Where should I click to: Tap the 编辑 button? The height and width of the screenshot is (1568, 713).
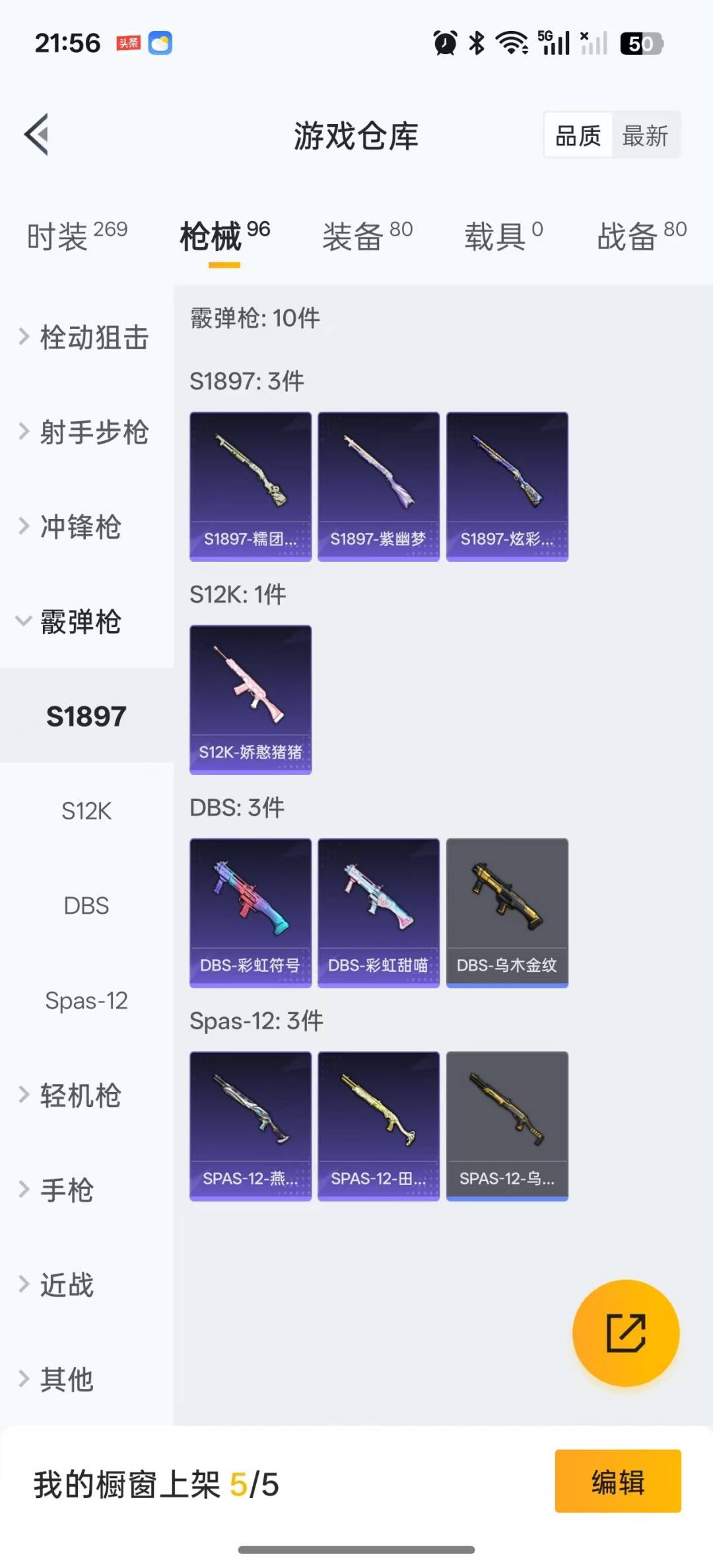(618, 1481)
